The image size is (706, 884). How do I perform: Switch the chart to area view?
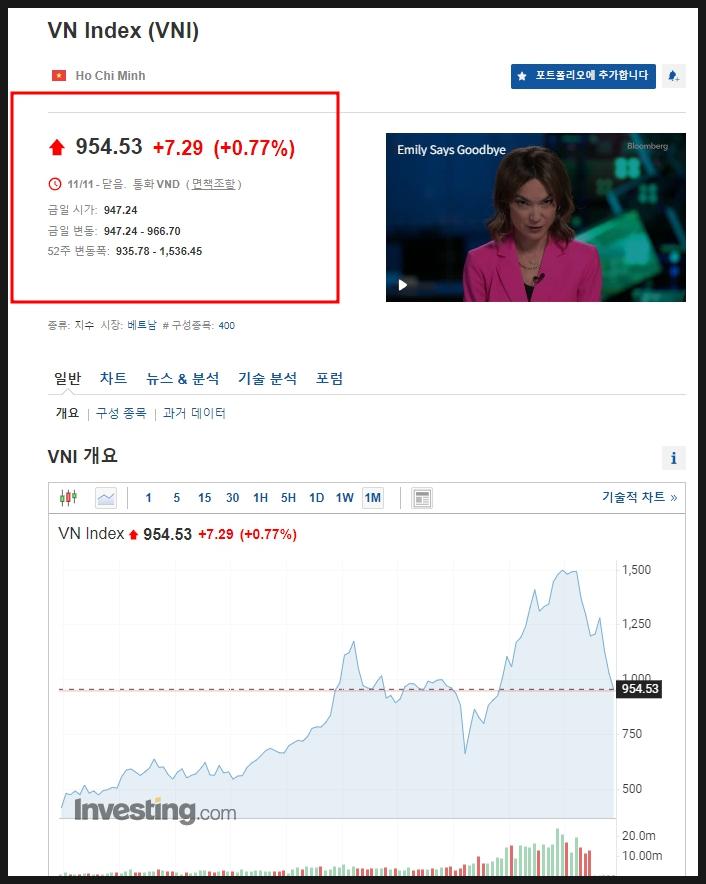(105, 497)
